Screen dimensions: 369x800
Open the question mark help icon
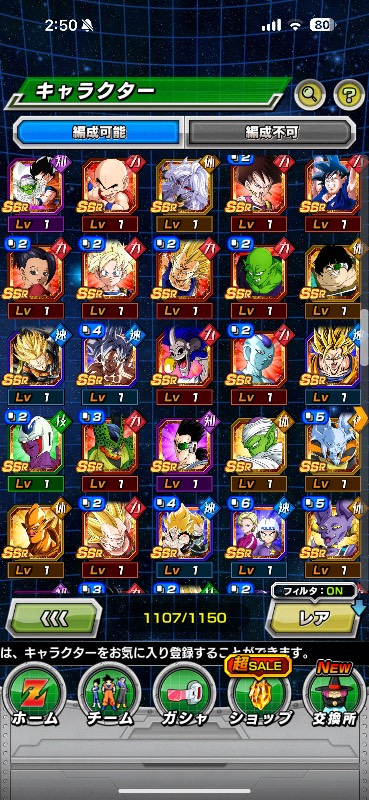pos(349,94)
